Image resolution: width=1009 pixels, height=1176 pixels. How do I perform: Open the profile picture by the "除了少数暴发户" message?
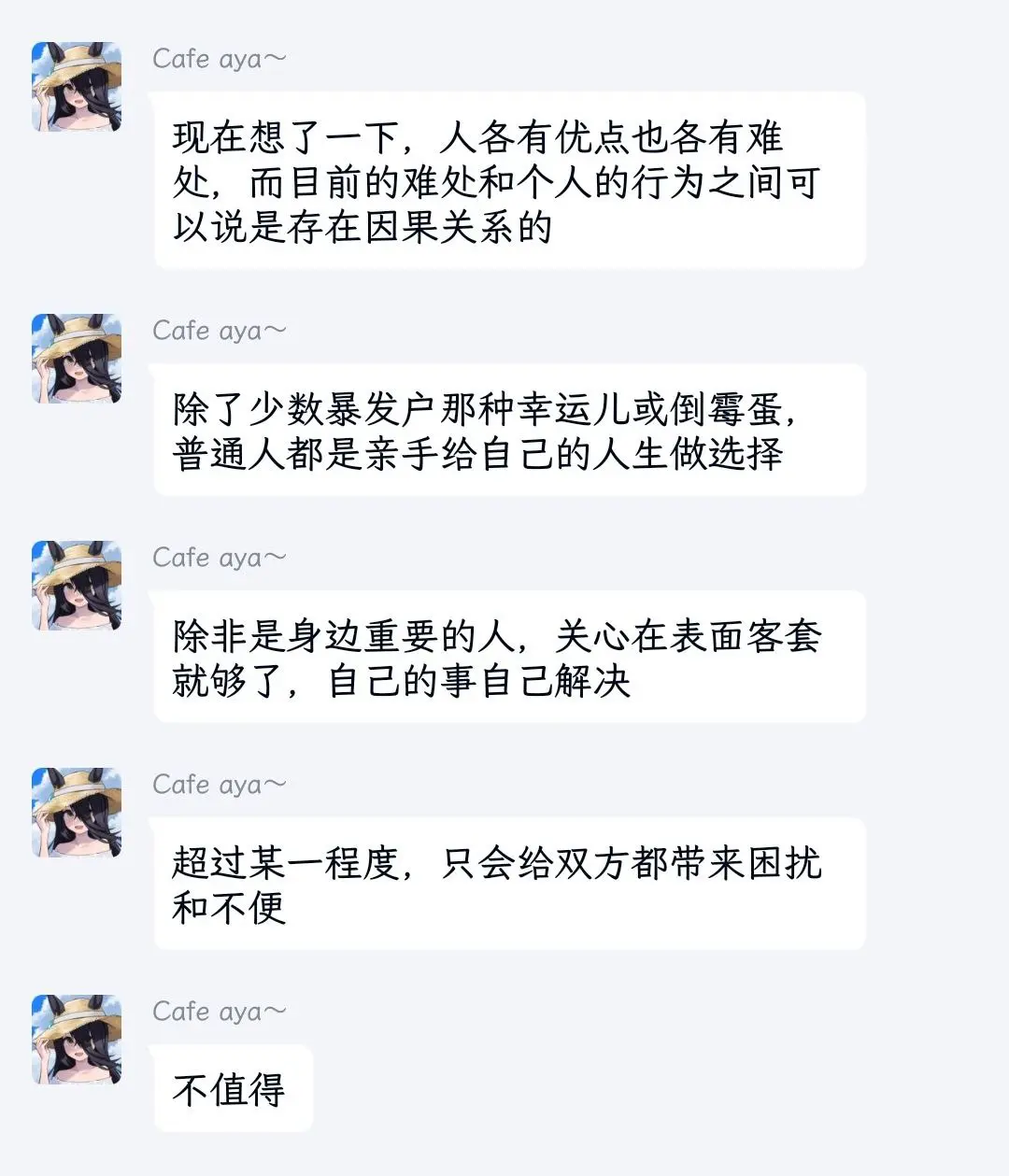point(77,359)
